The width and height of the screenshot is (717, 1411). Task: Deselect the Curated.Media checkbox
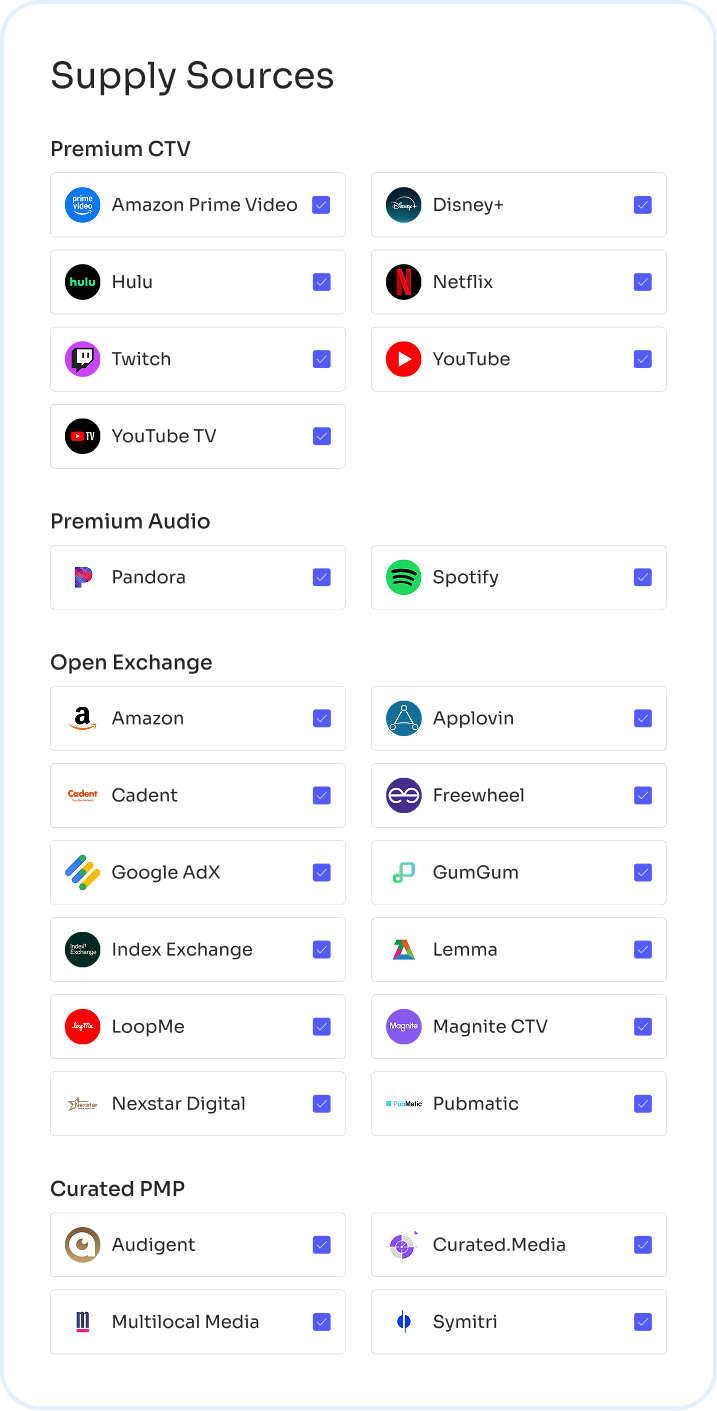click(x=642, y=1244)
